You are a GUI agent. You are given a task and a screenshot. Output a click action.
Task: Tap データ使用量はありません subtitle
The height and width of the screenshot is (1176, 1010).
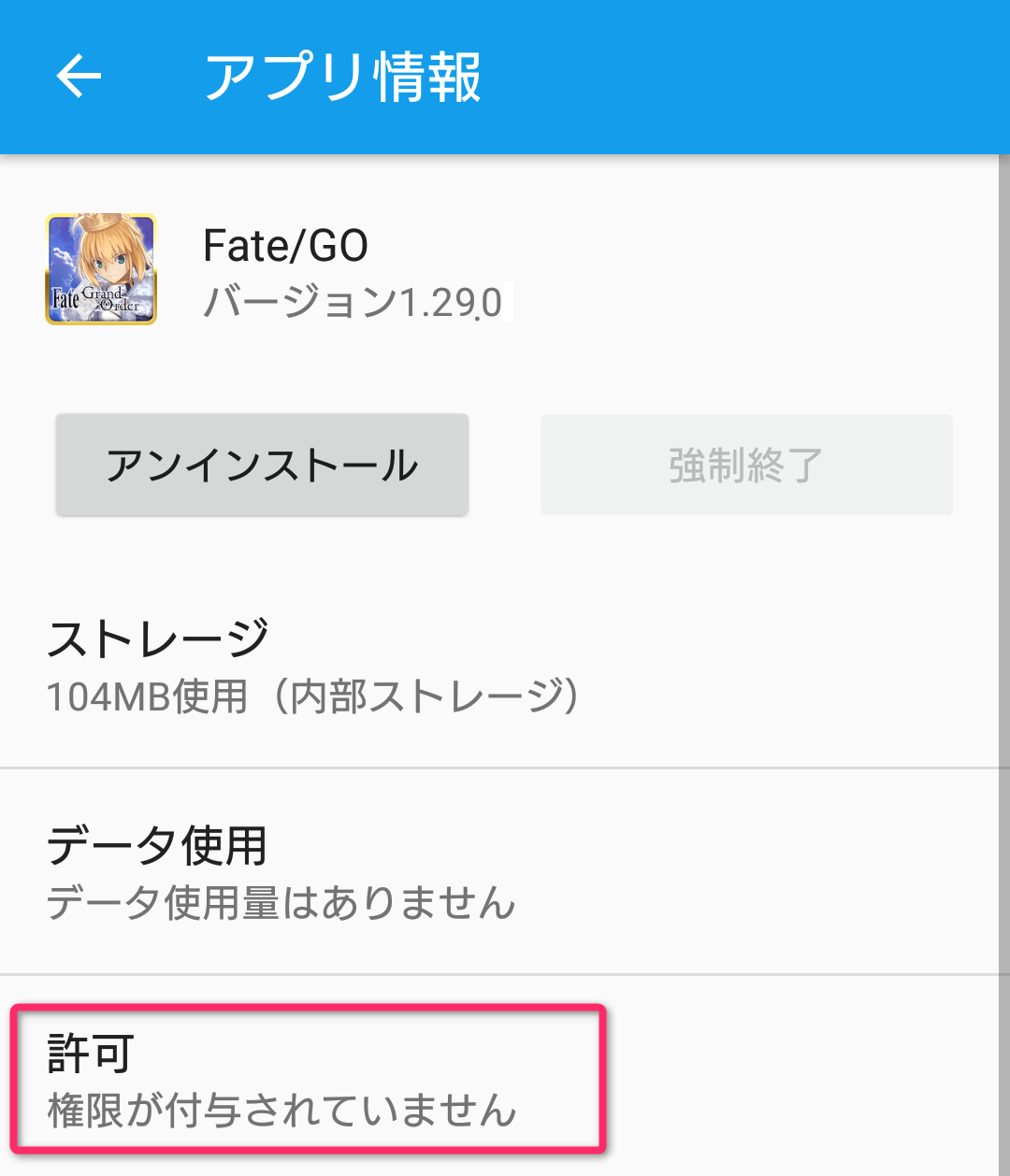click(281, 904)
